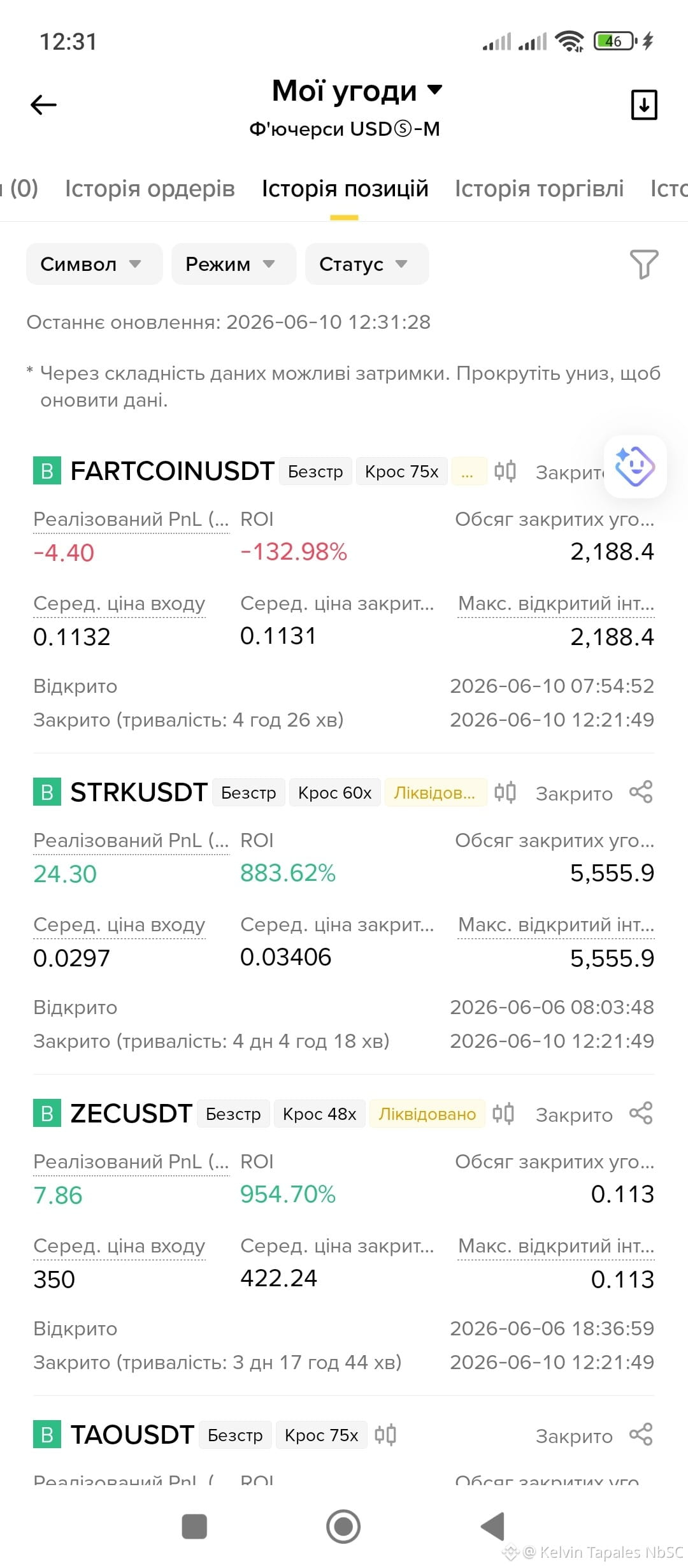Open the chart icon for STRKUSDT
The image size is (688, 1568).
pyautogui.click(x=505, y=793)
